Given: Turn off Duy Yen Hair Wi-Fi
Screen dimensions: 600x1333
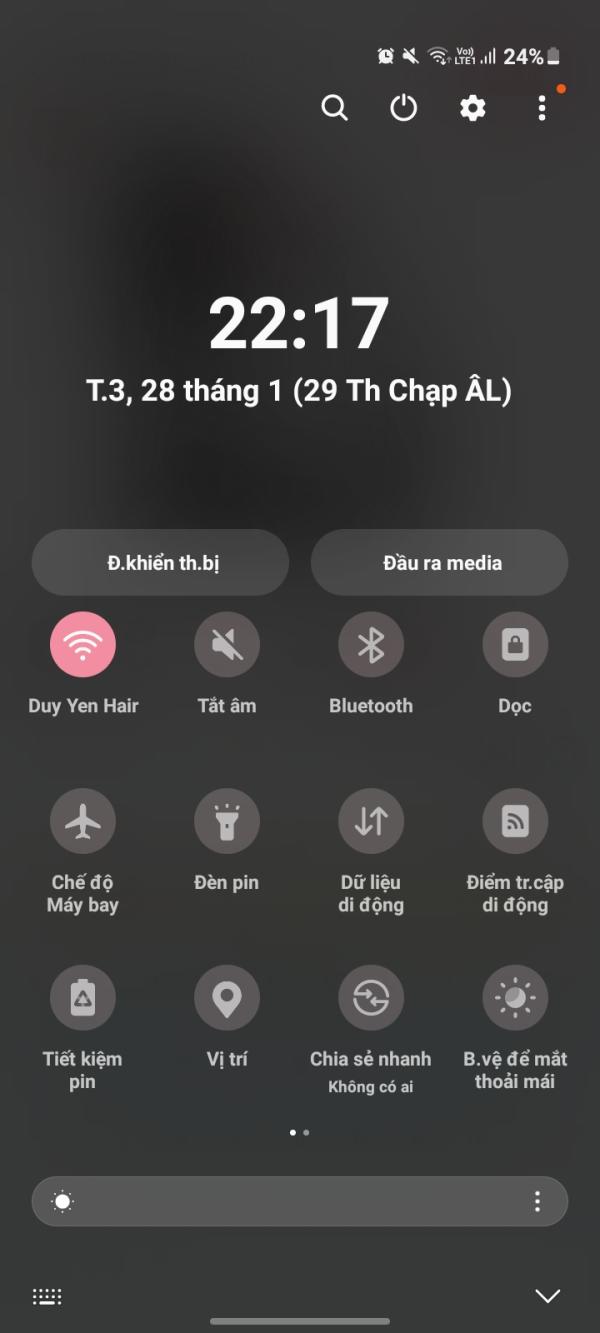Looking at the screenshot, I should point(83,645).
